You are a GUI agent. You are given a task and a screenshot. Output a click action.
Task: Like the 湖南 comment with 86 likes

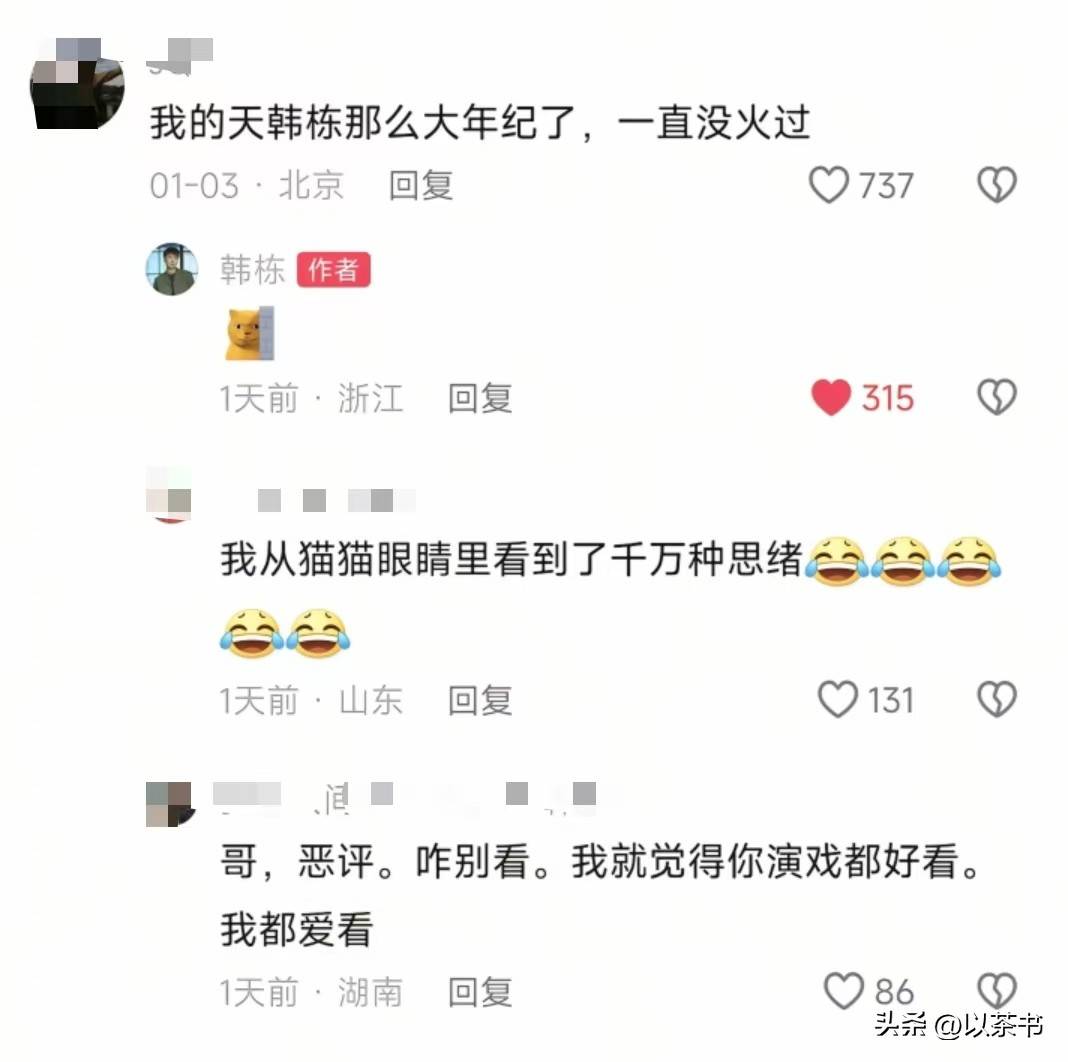(843, 991)
